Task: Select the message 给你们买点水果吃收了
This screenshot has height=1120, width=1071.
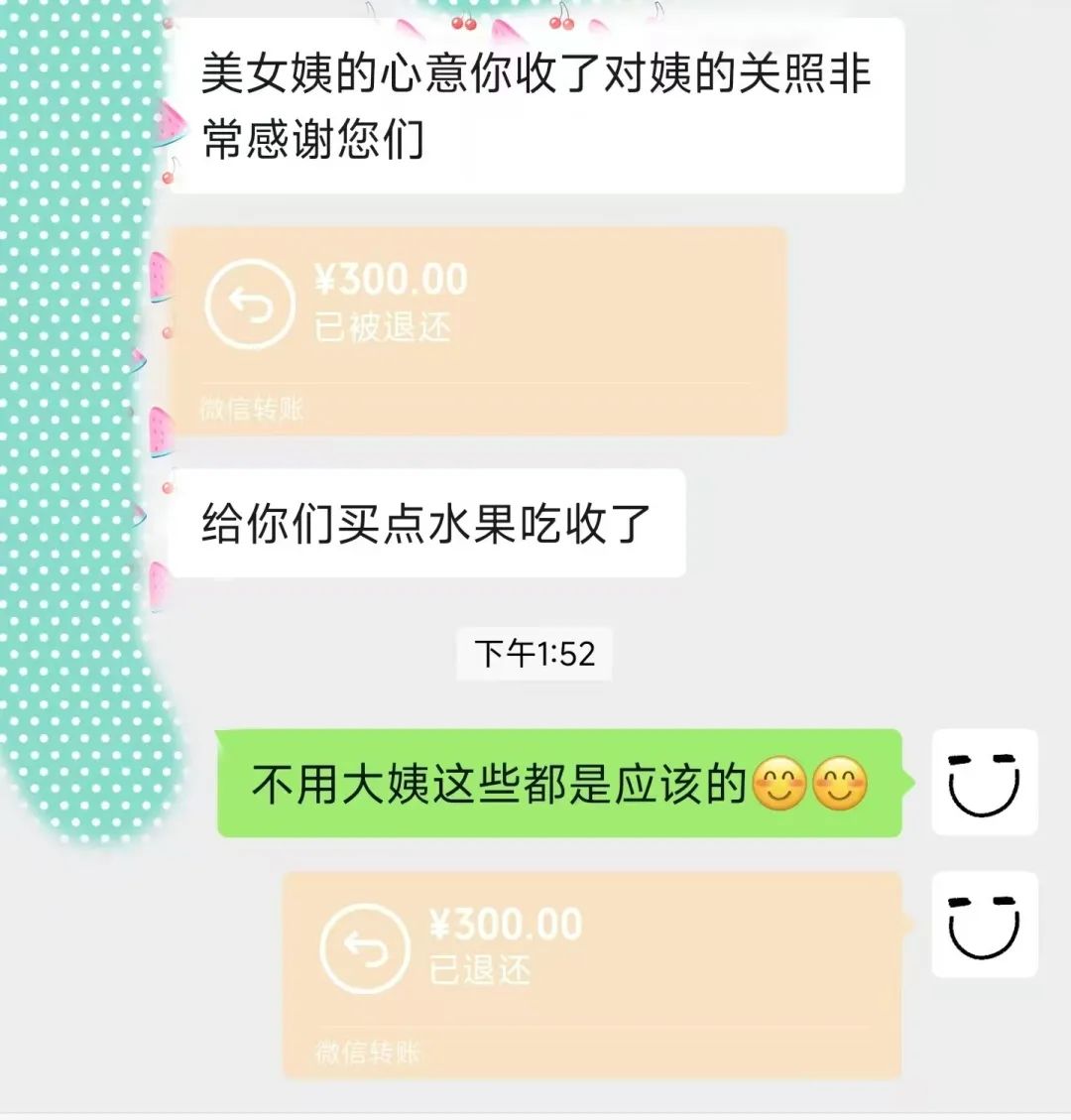Action: [426, 521]
